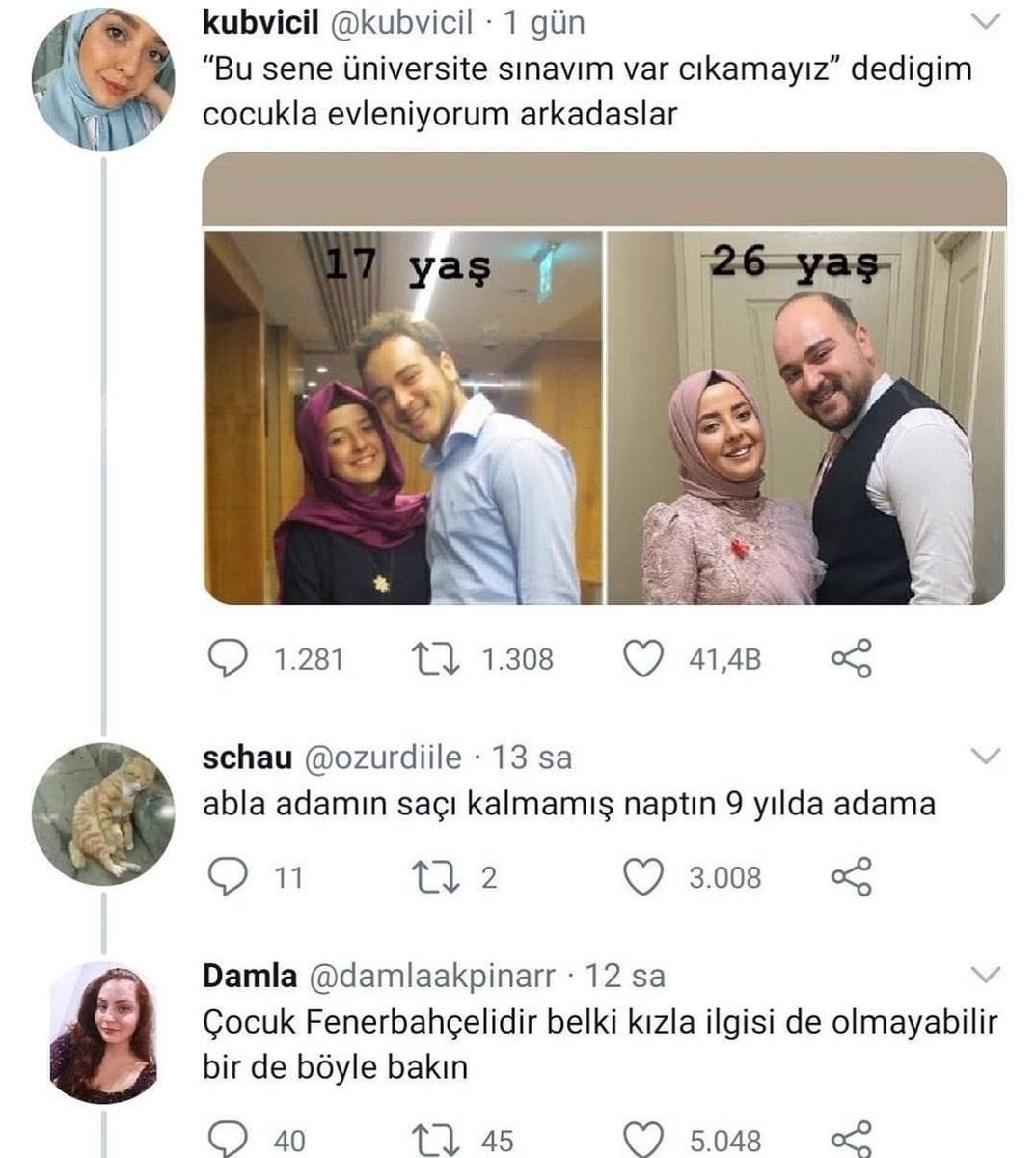
Task: Reply to kubvicil's tweet
Action: pos(228,659)
